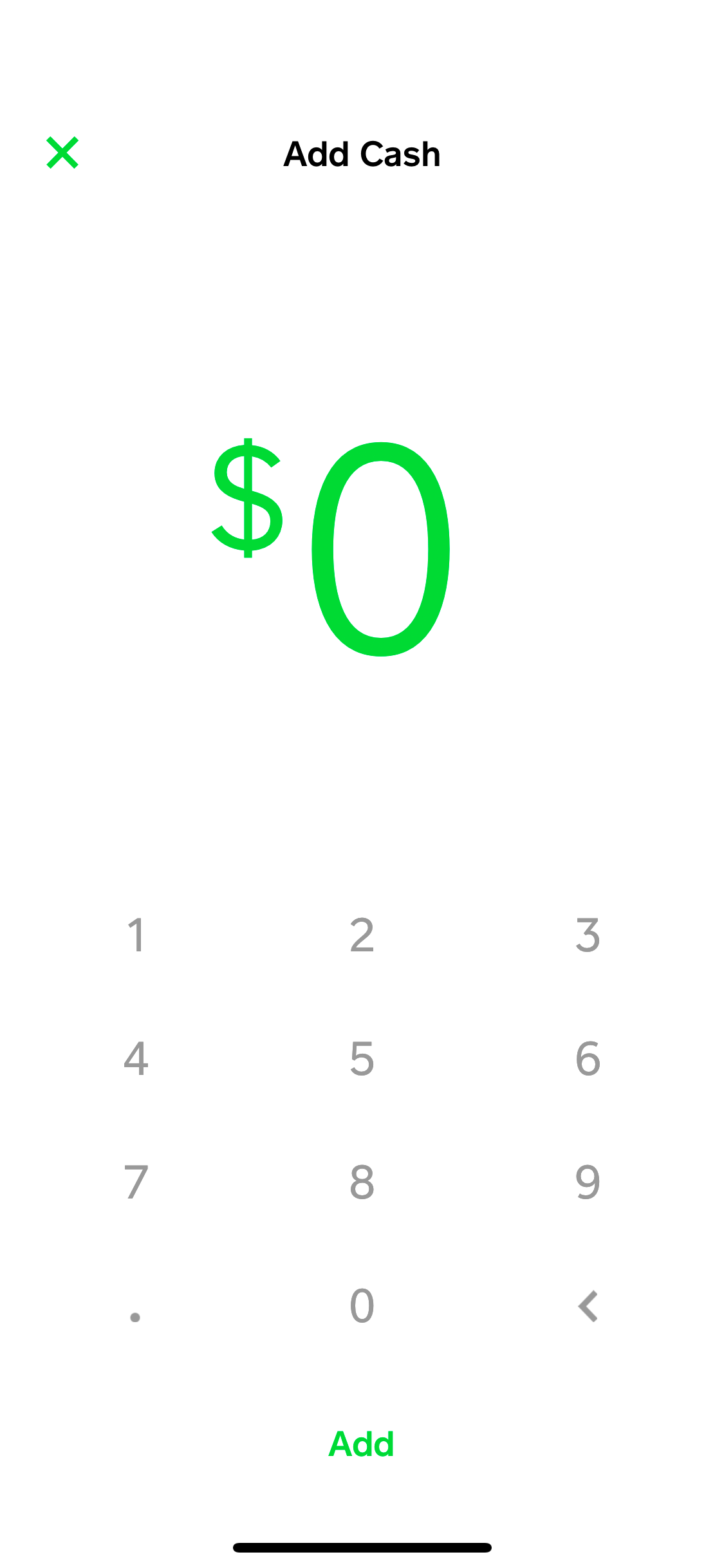Enter digit 3 on the keypad
The width and height of the screenshot is (724, 1568).
pos(588,935)
